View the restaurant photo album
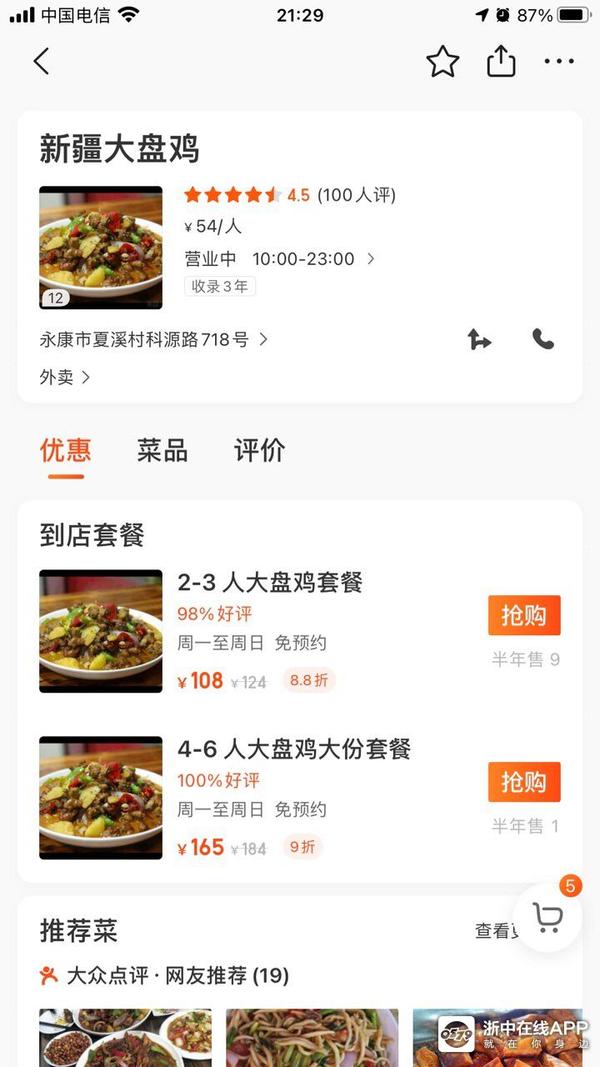600x1067 pixels. 100,247
